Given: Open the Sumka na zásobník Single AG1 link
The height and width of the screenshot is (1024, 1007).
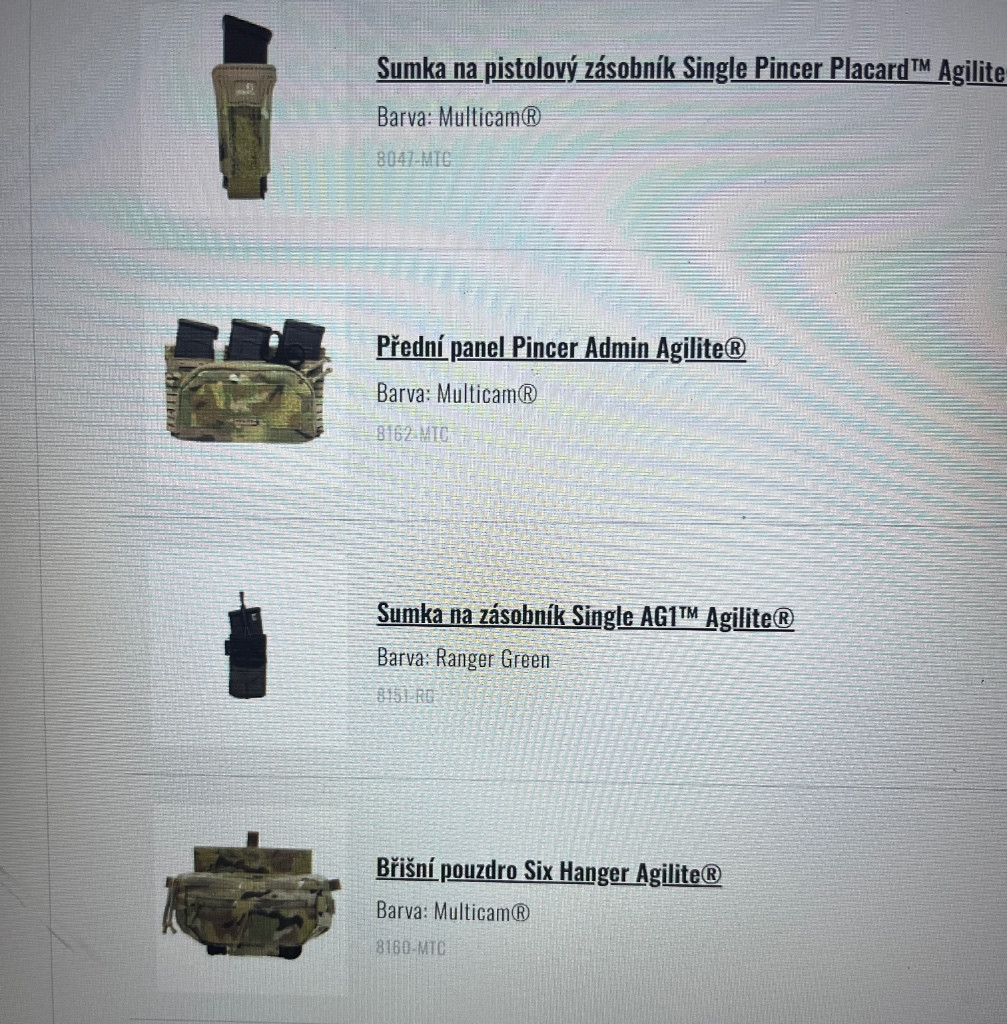Looking at the screenshot, I should point(585,616).
